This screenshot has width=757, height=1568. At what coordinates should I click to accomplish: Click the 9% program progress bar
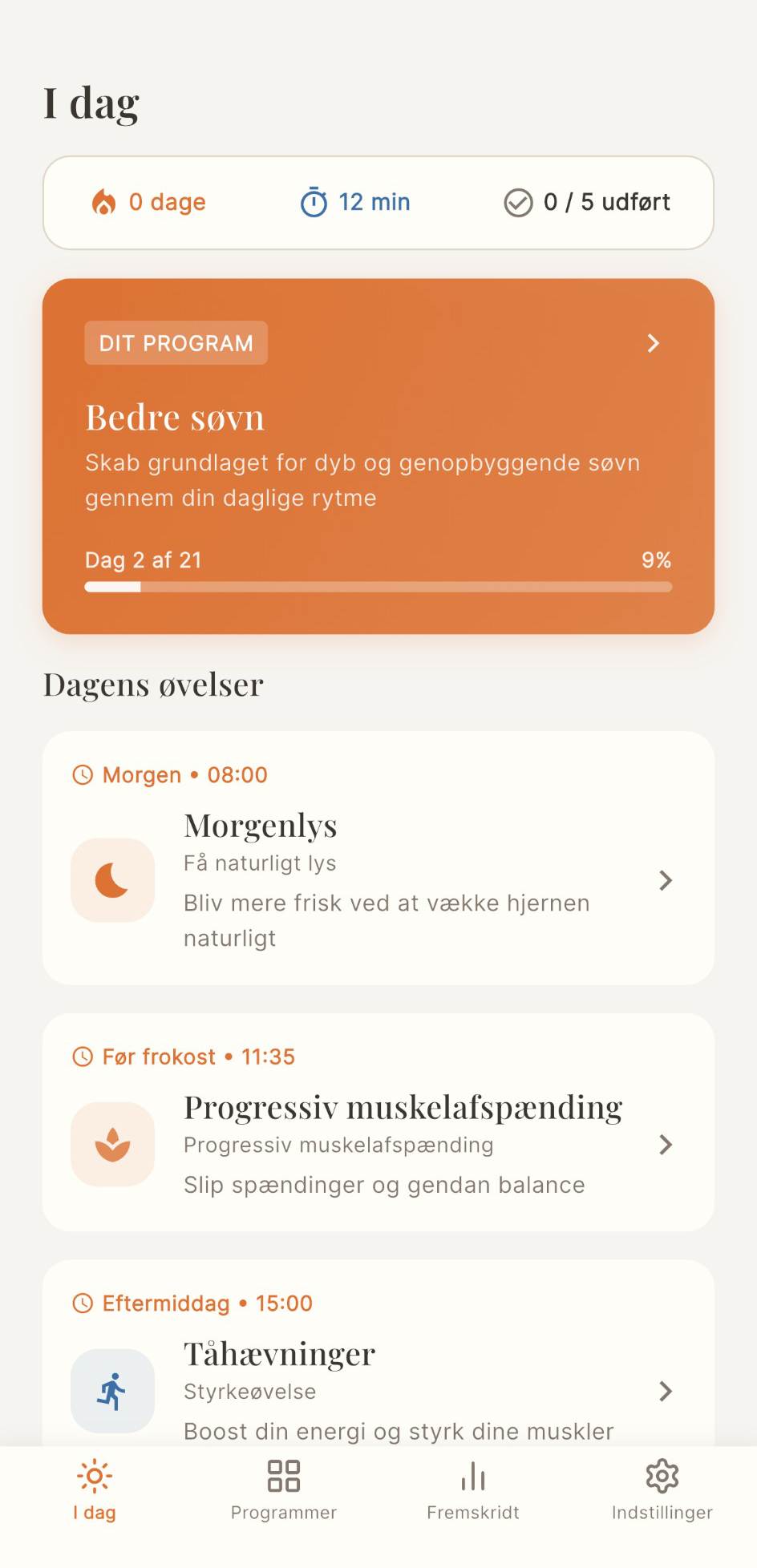click(x=378, y=587)
